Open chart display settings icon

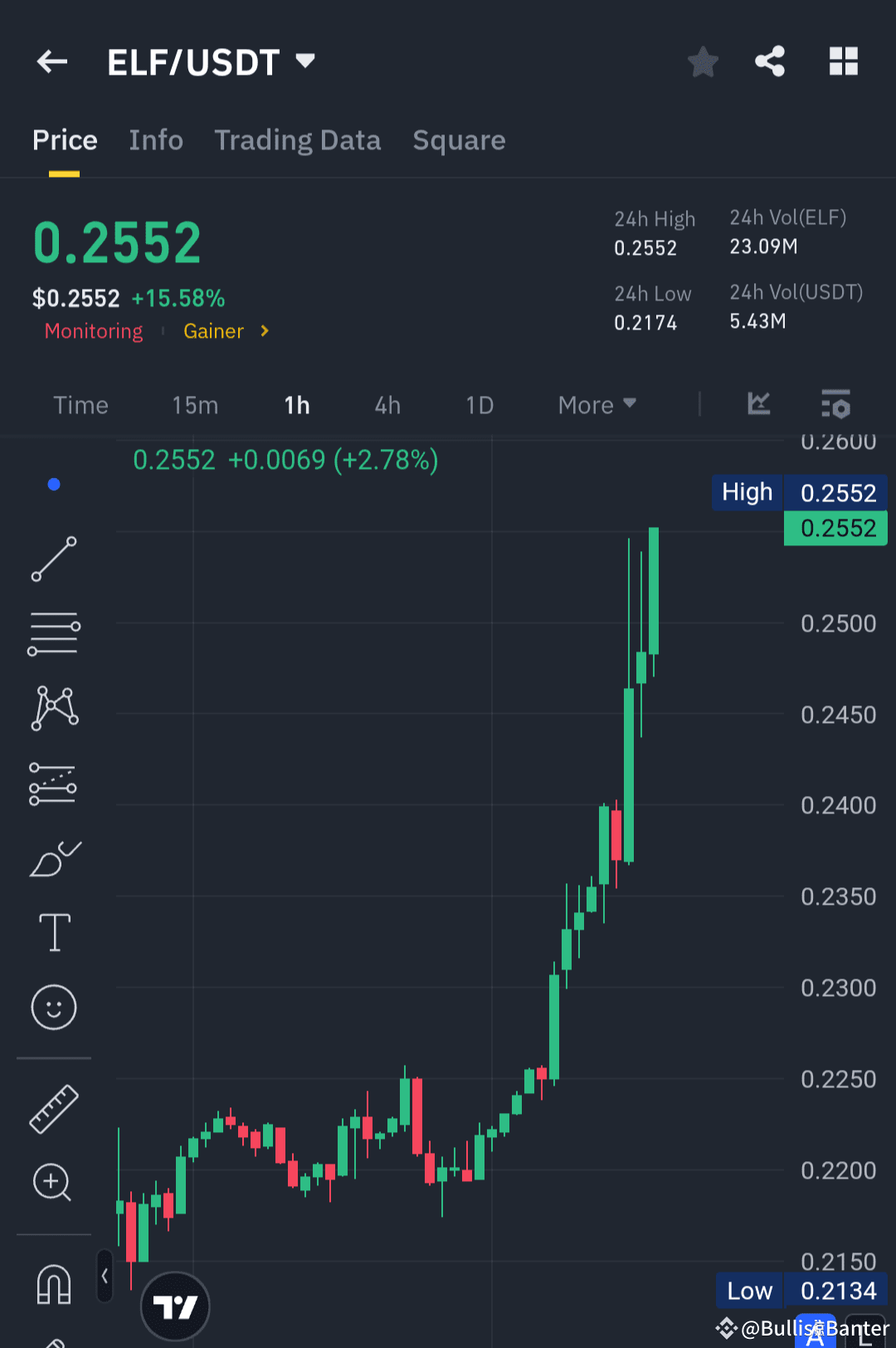click(835, 404)
